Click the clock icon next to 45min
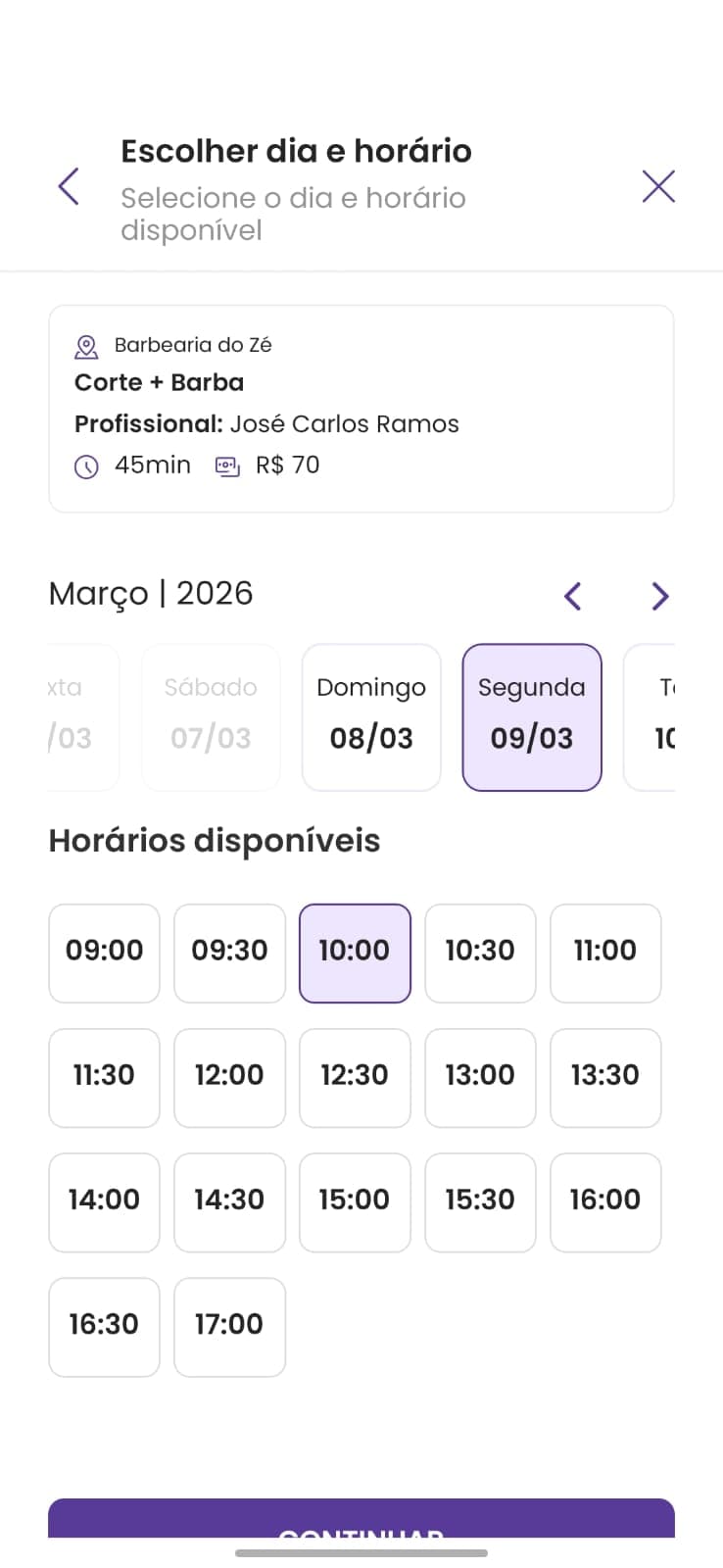Viewport: 723px width, 1568px height. (86, 465)
